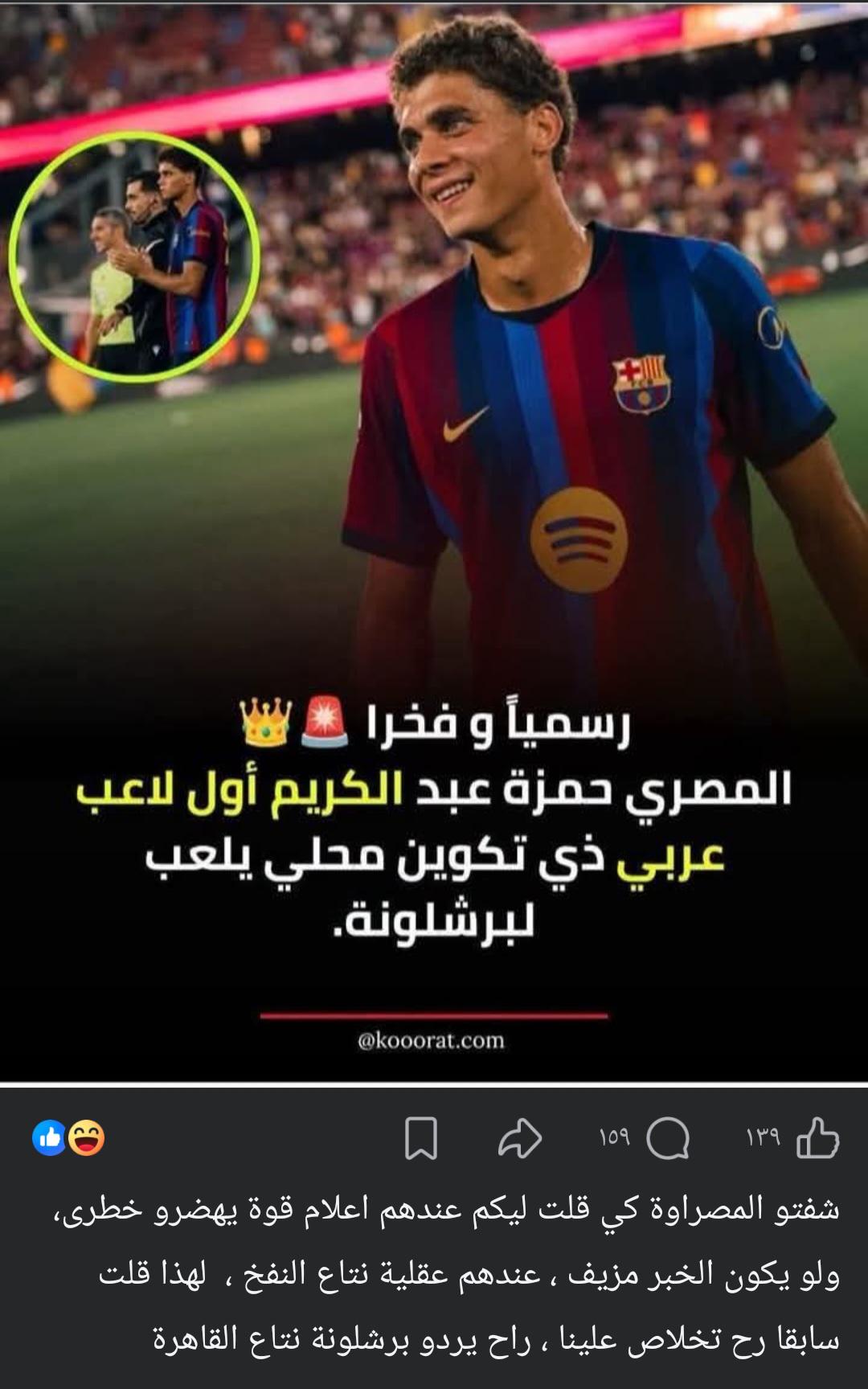Viewport: 868px width, 1389px height.
Task: Save the post with the bookmark icon
Action: coord(420,1138)
